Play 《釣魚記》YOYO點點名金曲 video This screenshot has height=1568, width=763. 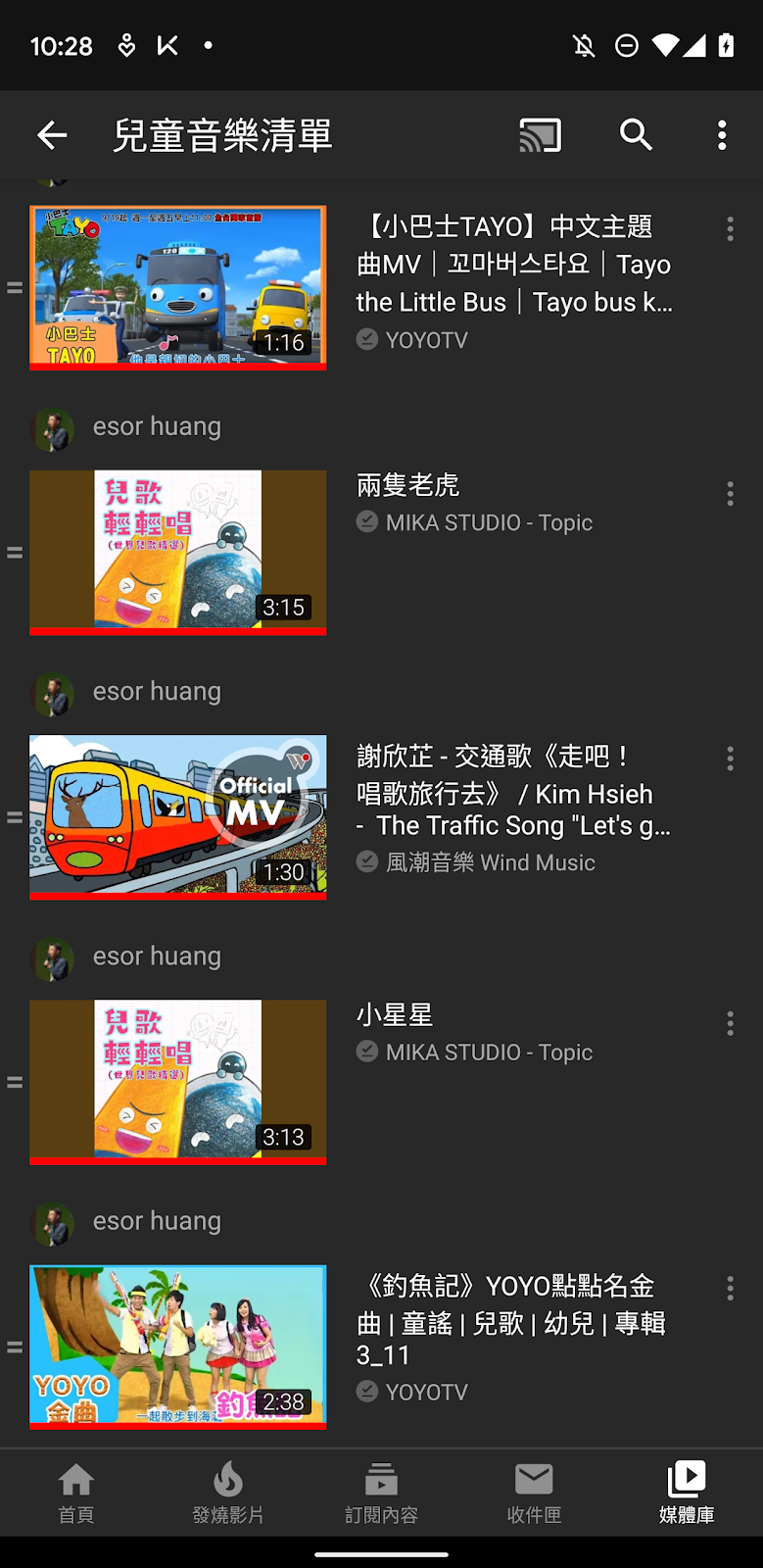click(178, 1346)
